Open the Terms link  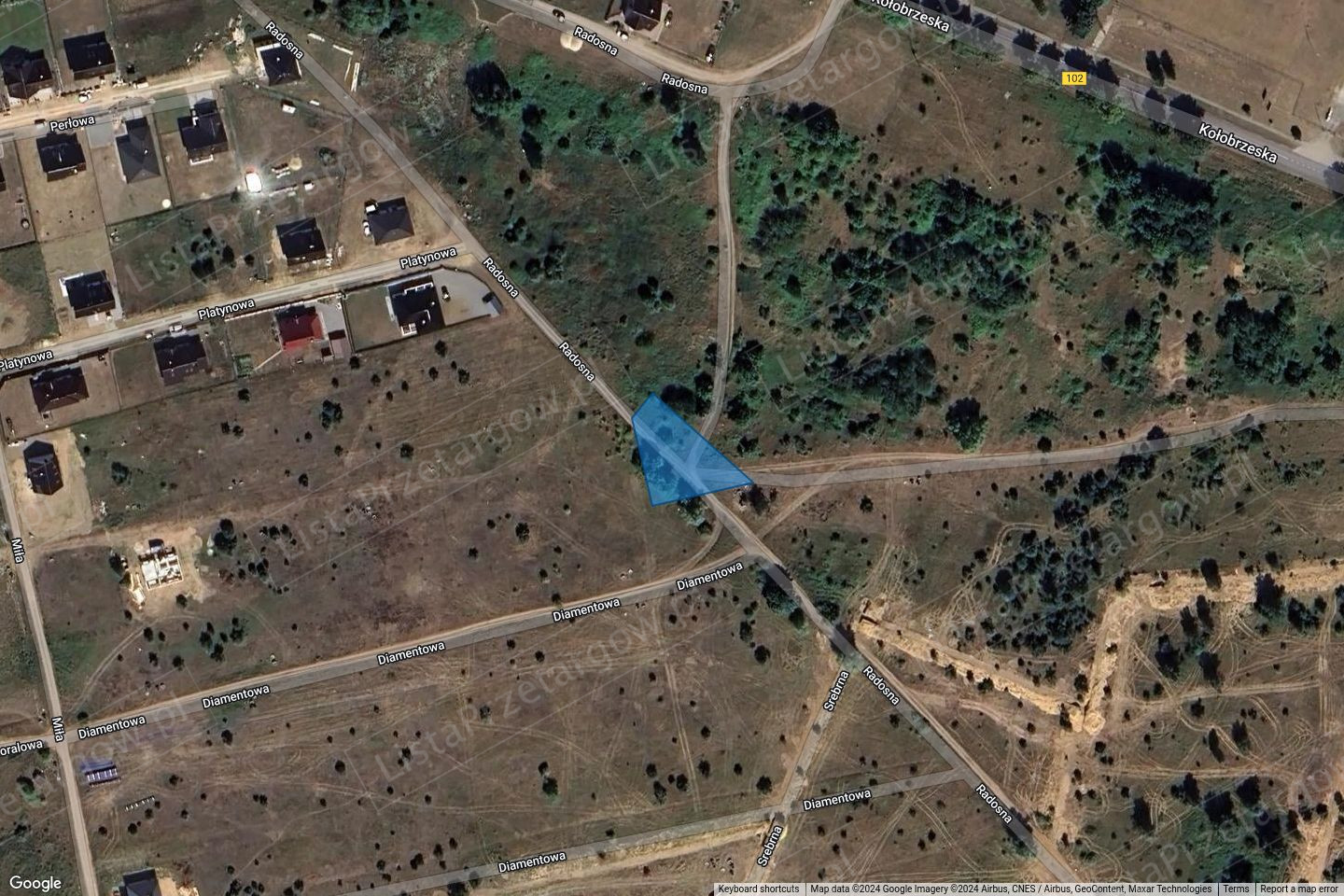pyautogui.click(x=1236, y=889)
